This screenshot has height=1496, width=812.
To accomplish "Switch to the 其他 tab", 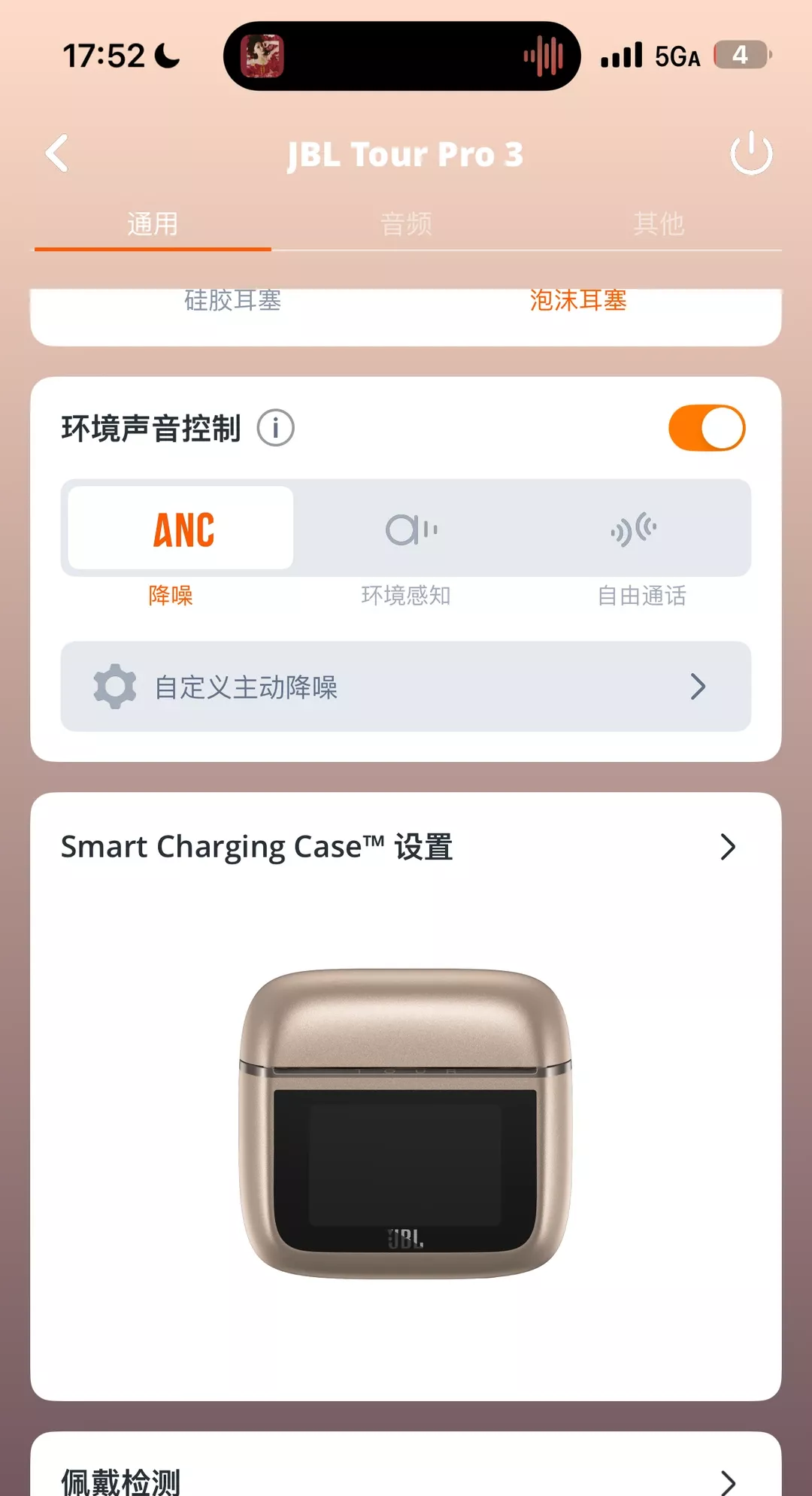I will click(x=658, y=223).
